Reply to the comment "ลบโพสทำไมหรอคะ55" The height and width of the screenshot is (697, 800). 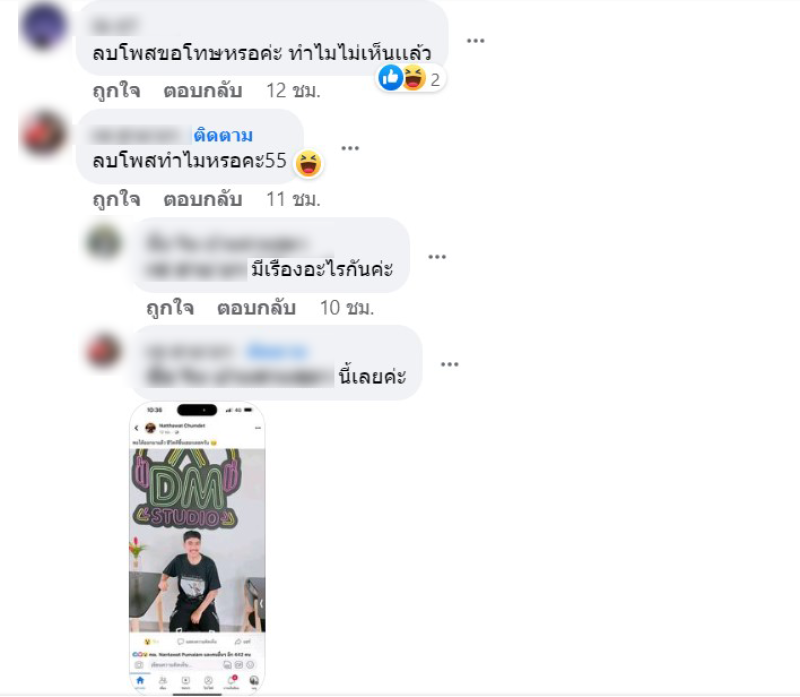click(x=203, y=199)
